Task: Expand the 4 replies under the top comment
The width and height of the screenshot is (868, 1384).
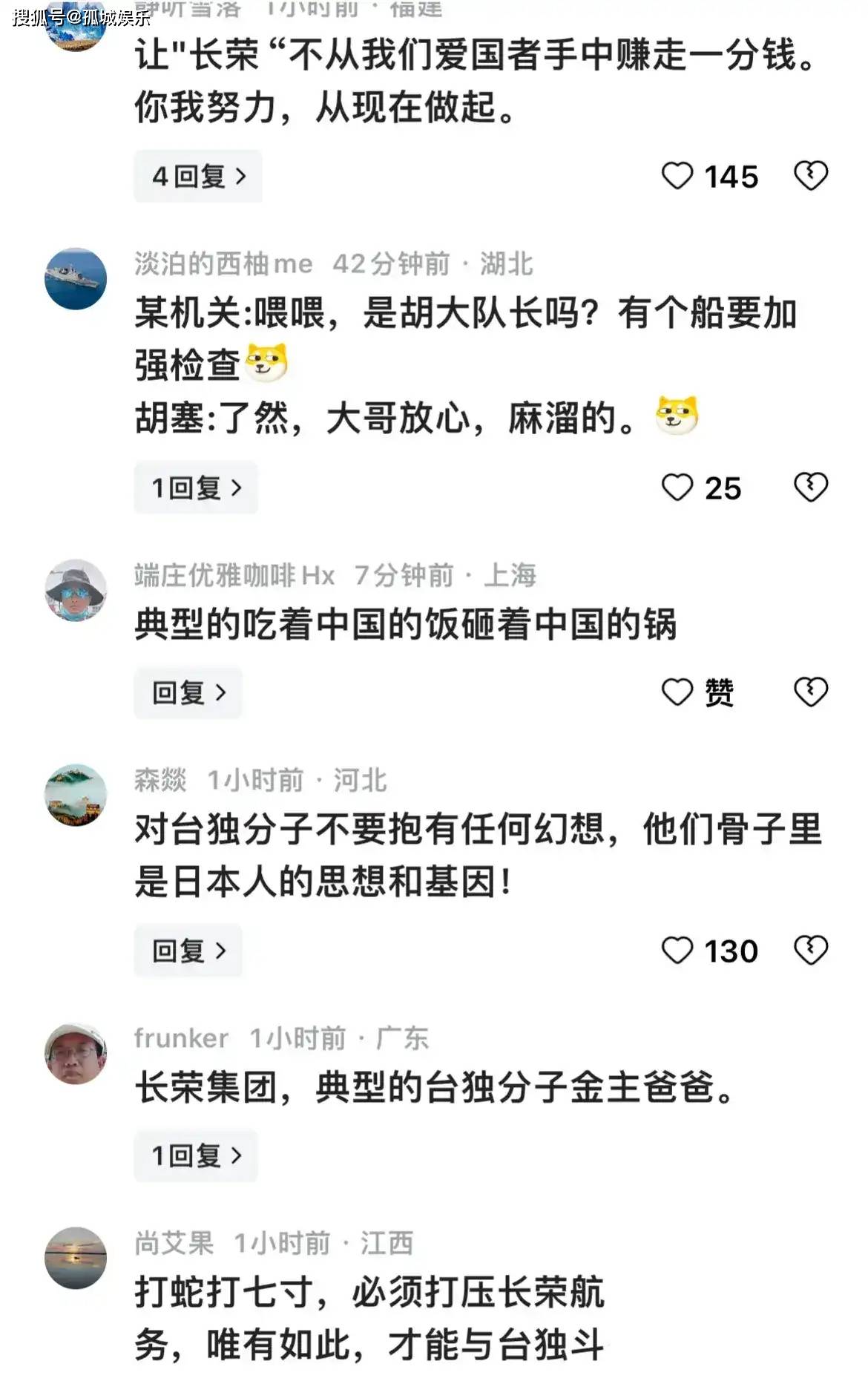Action: coord(195,177)
